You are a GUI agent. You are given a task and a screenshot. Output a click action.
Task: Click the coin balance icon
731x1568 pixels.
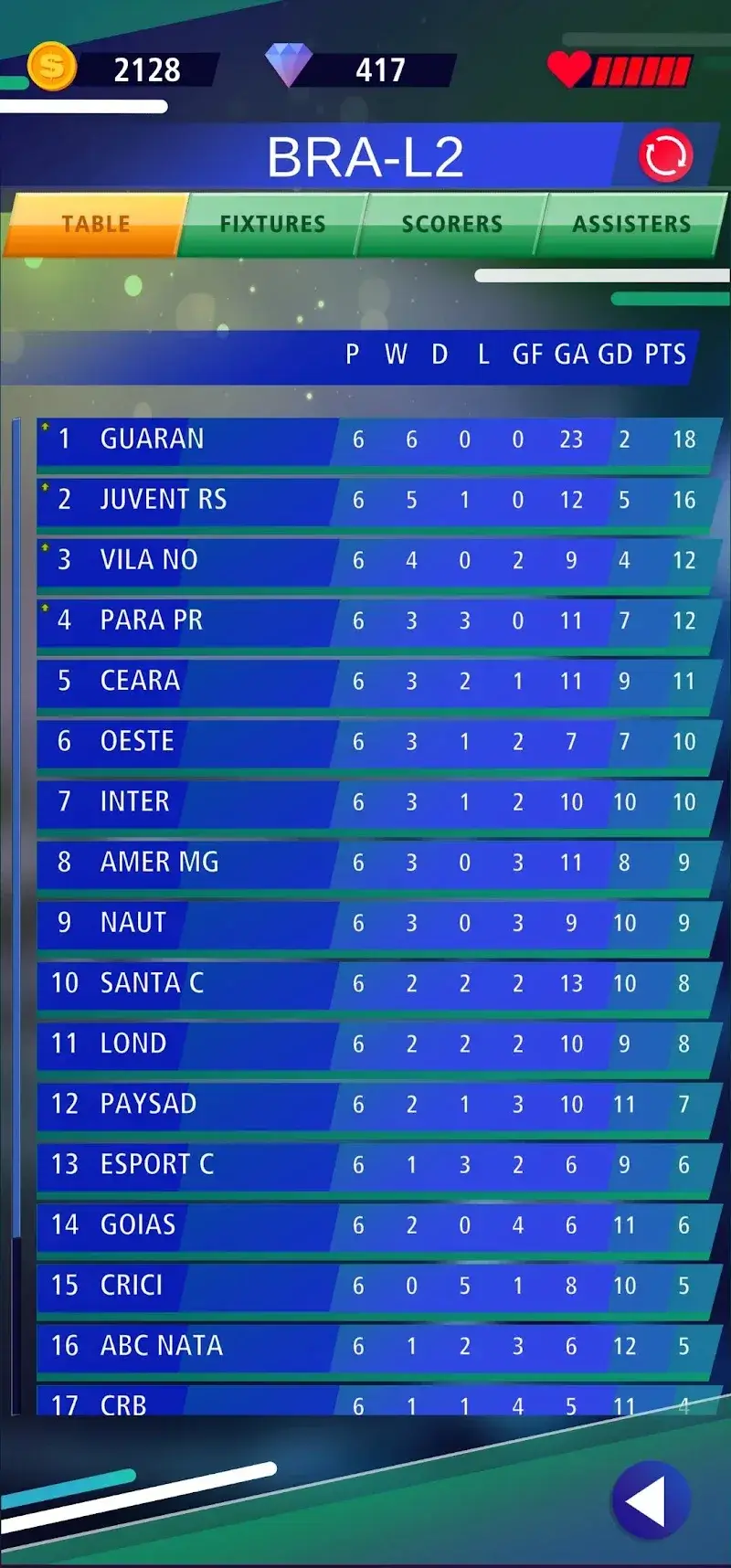50,69
